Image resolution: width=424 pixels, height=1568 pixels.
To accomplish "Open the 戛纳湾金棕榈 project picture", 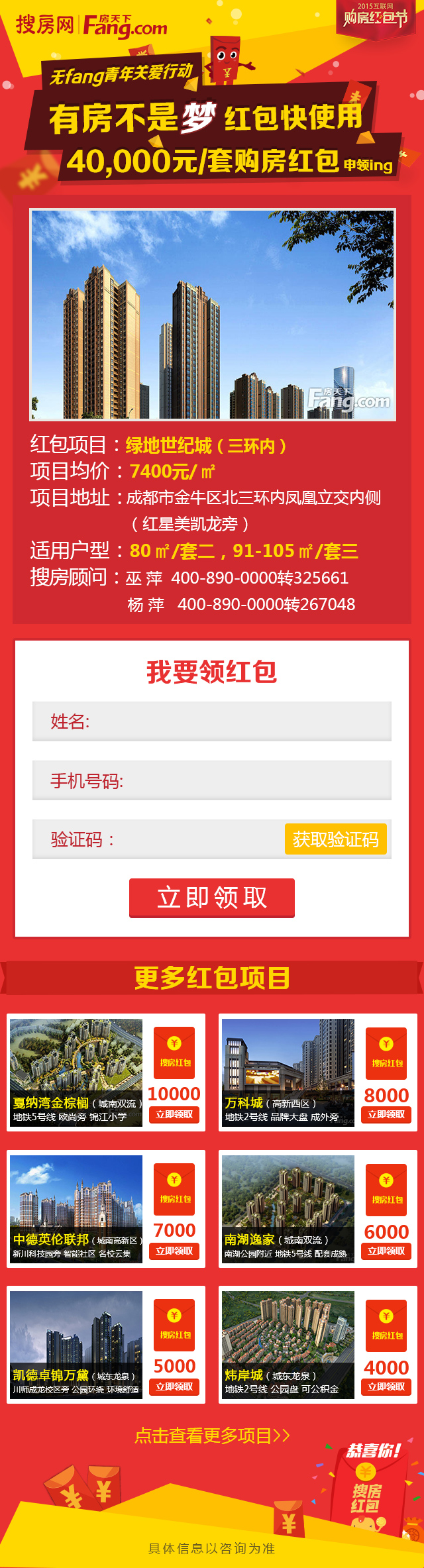I will pyautogui.click(x=76, y=1060).
